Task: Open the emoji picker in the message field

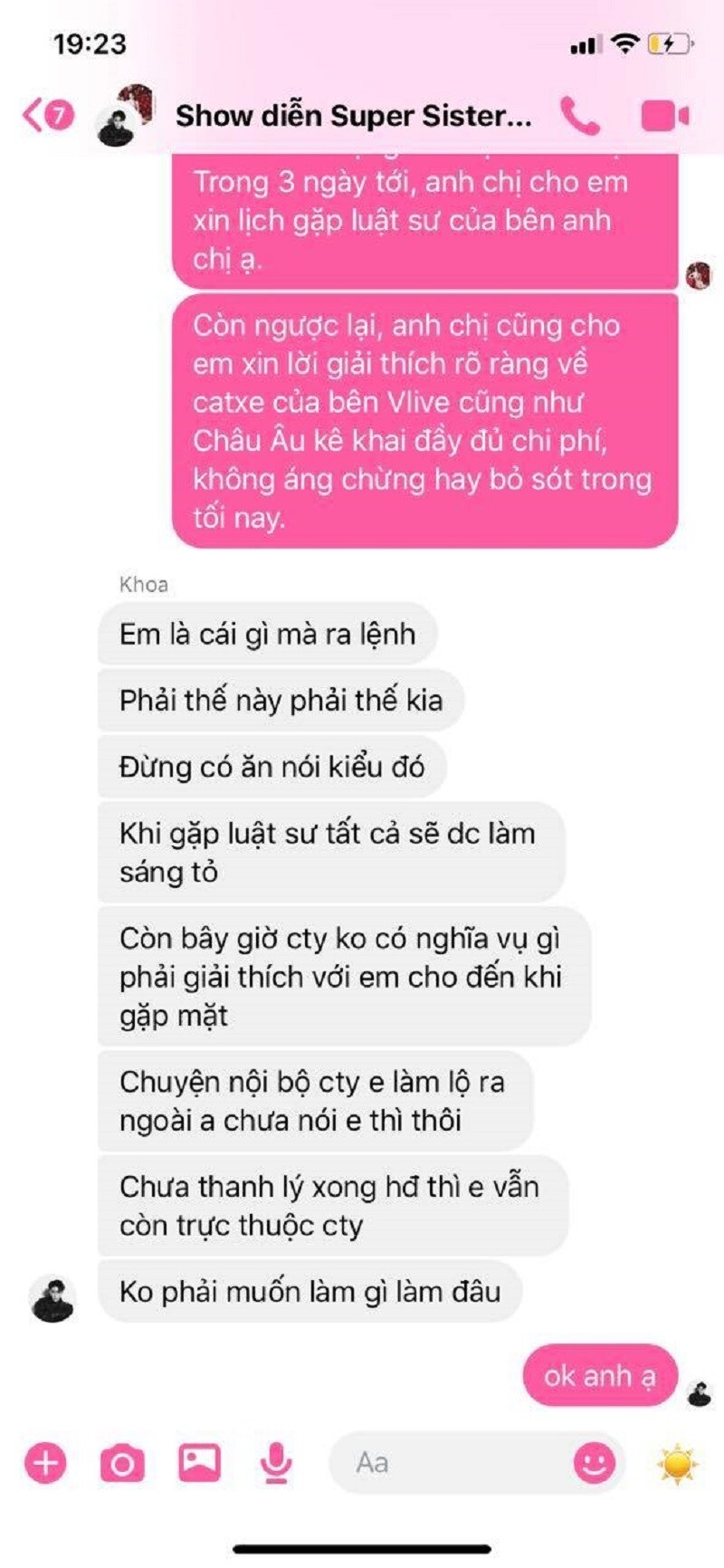Action: coord(594,1462)
